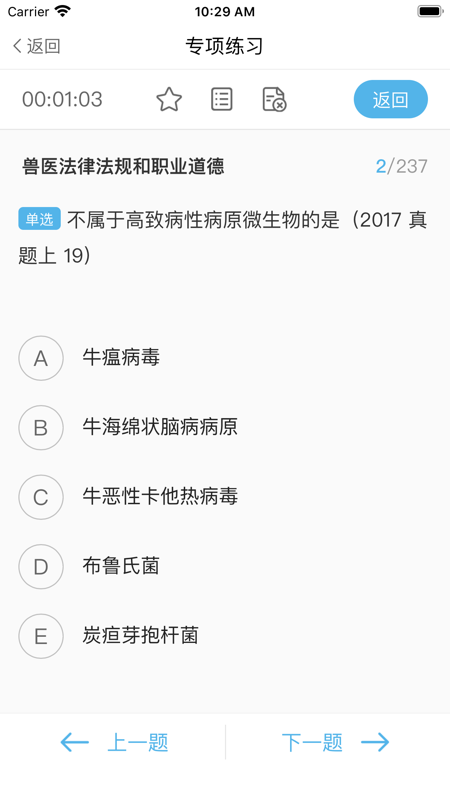
Task: Go back using the top-left 返回 arrow
Action: [x=36, y=46]
